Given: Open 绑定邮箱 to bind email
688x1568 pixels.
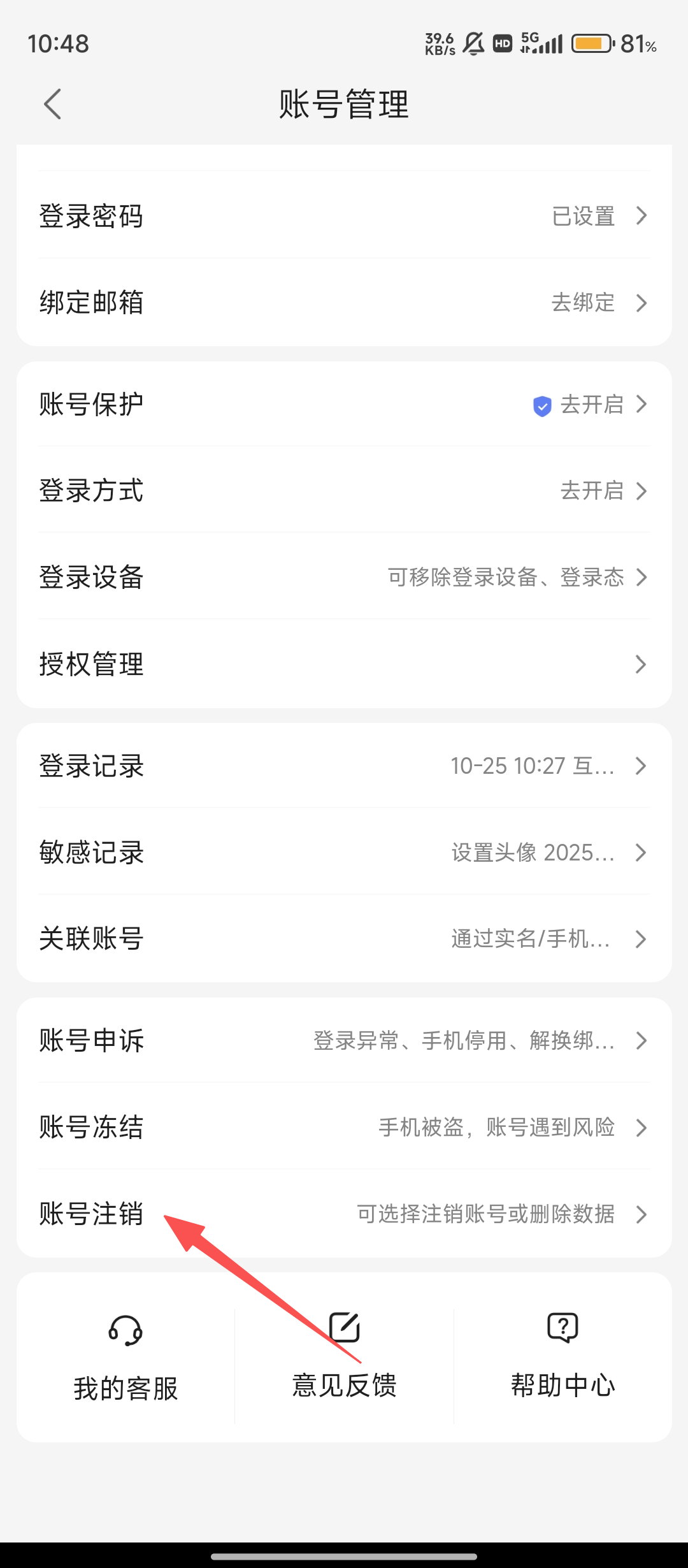Looking at the screenshot, I should [344, 302].
